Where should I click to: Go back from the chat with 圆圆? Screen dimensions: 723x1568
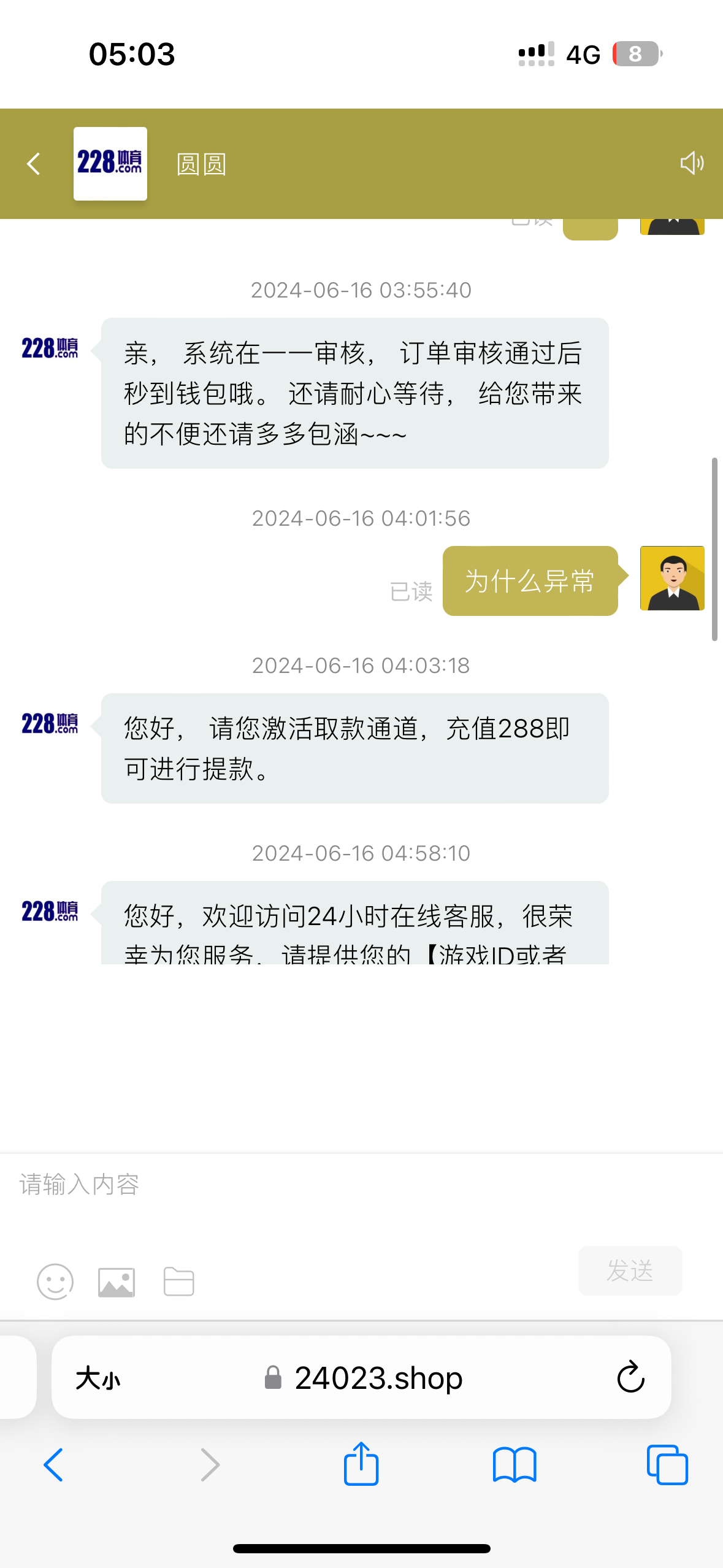tap(34, 164)
